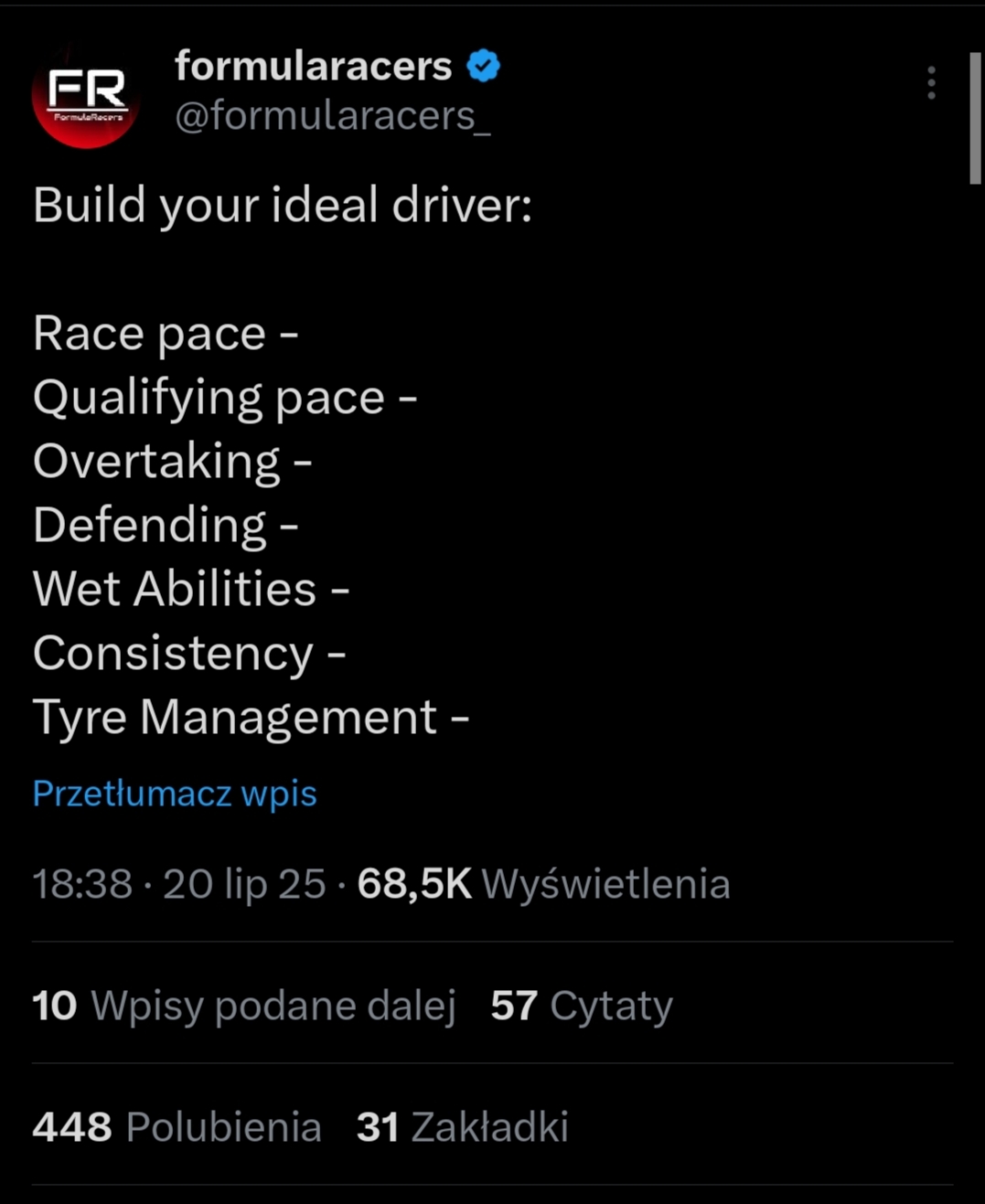Open the 57 Cytaty list
The height and width of the screenshot is (1204, 985).
582,1006
